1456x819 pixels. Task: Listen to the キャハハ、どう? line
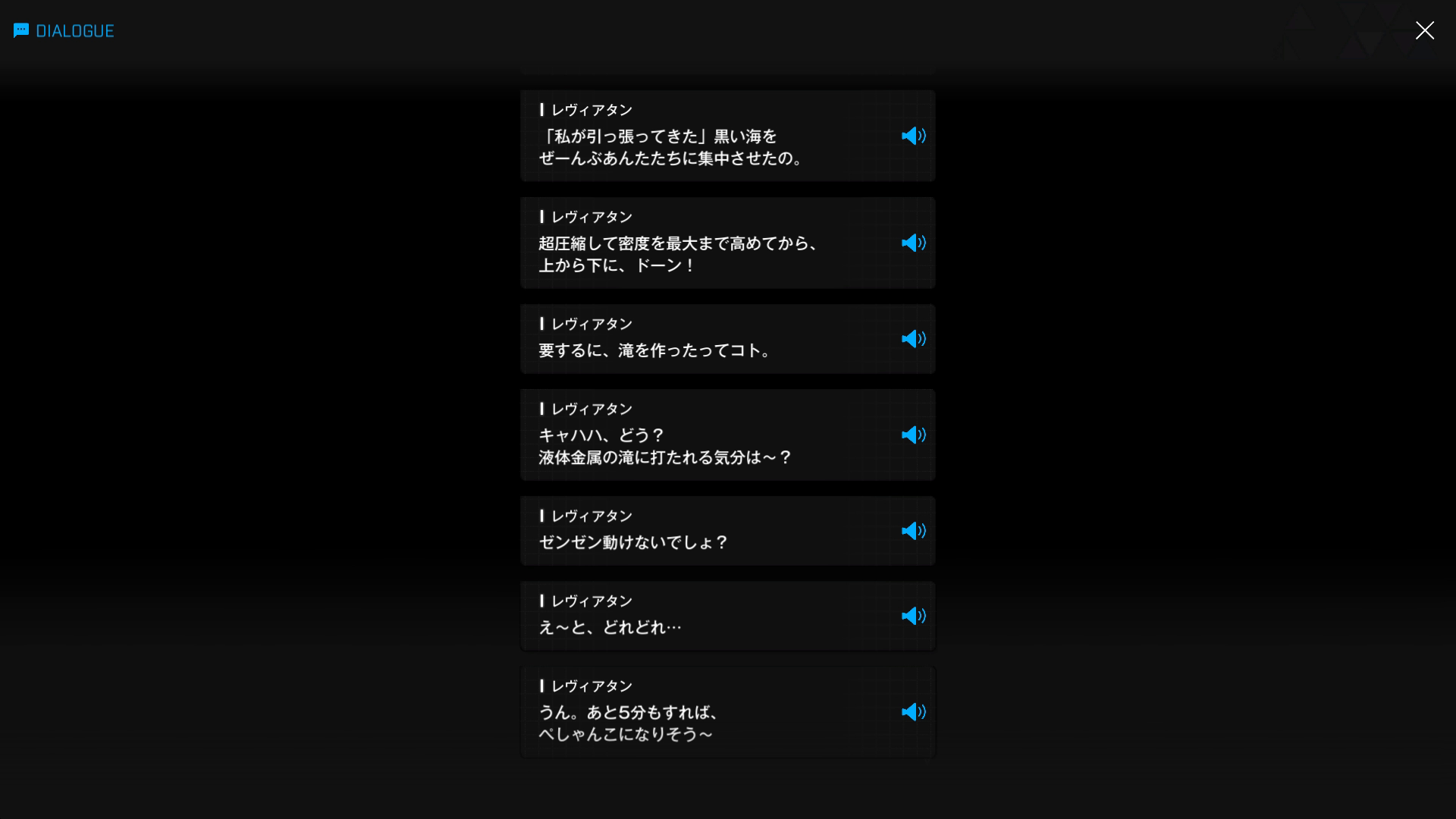(913, 435)
